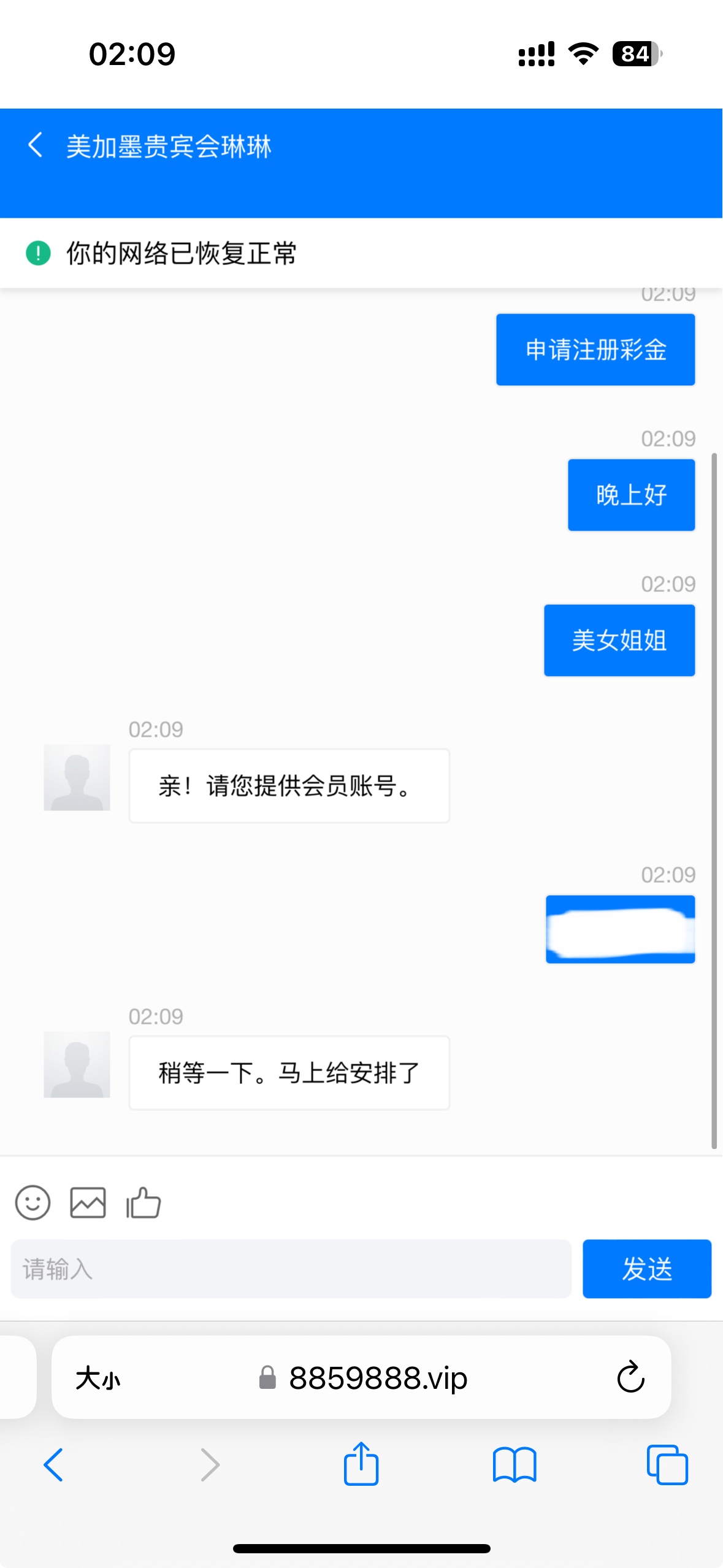The width and height of the screenshot is (723, 1568).
Task: Open the emoji picker
Action: [33, 1202]
